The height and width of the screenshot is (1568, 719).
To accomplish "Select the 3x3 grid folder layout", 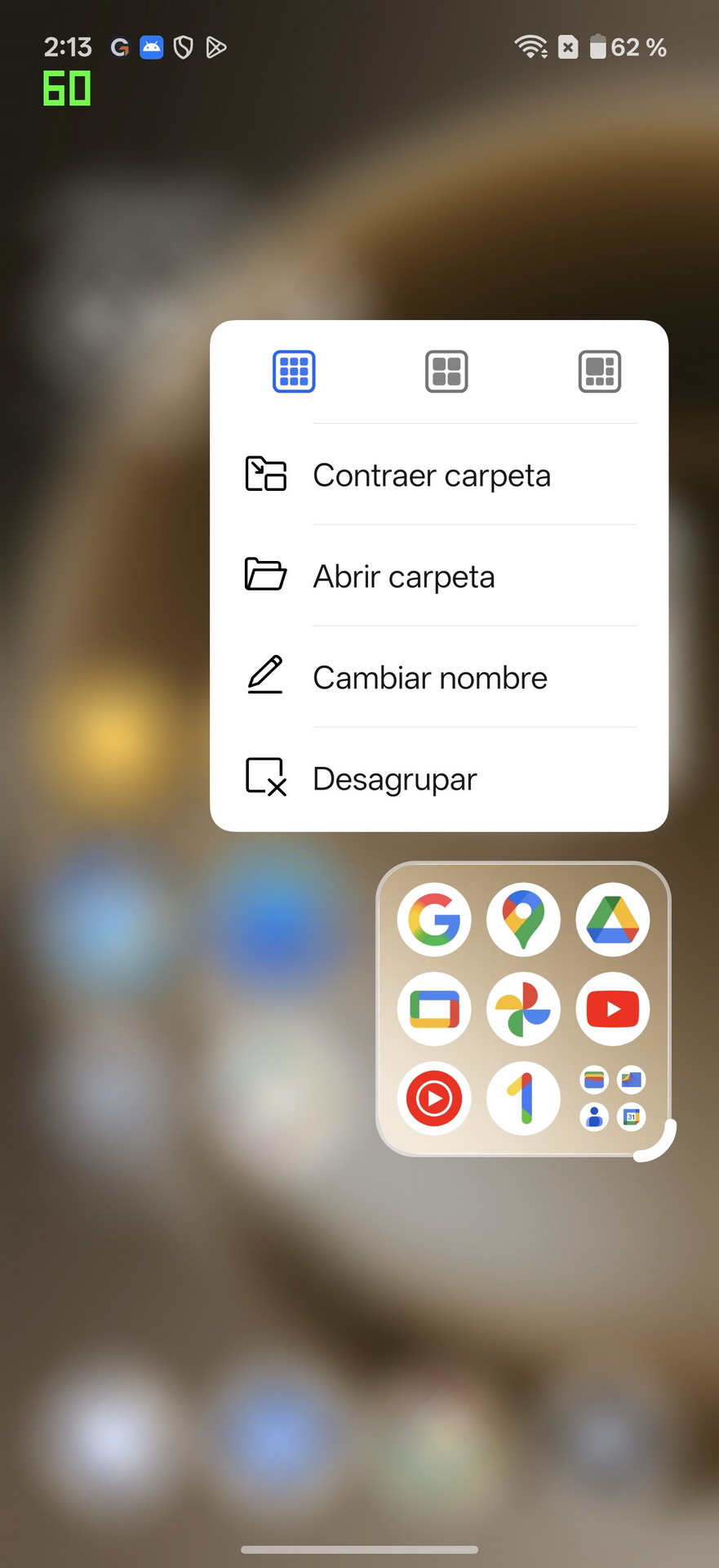I will (x=294, y=372).
